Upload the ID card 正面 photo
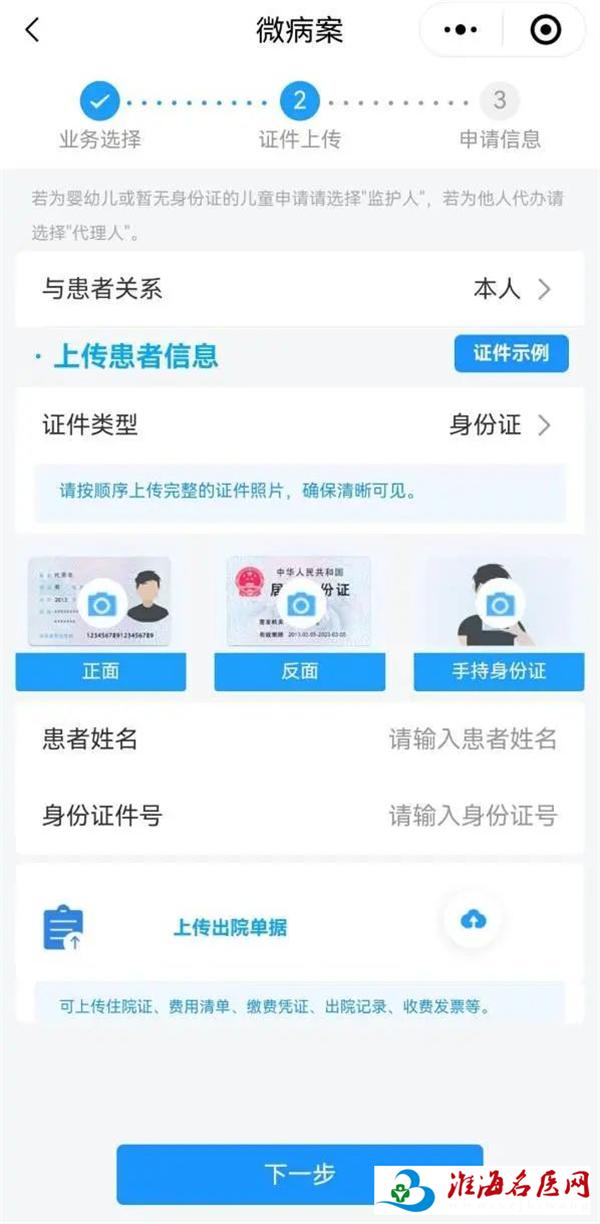Viewport: 600px width, 1224px height. [x=101, y=604]
